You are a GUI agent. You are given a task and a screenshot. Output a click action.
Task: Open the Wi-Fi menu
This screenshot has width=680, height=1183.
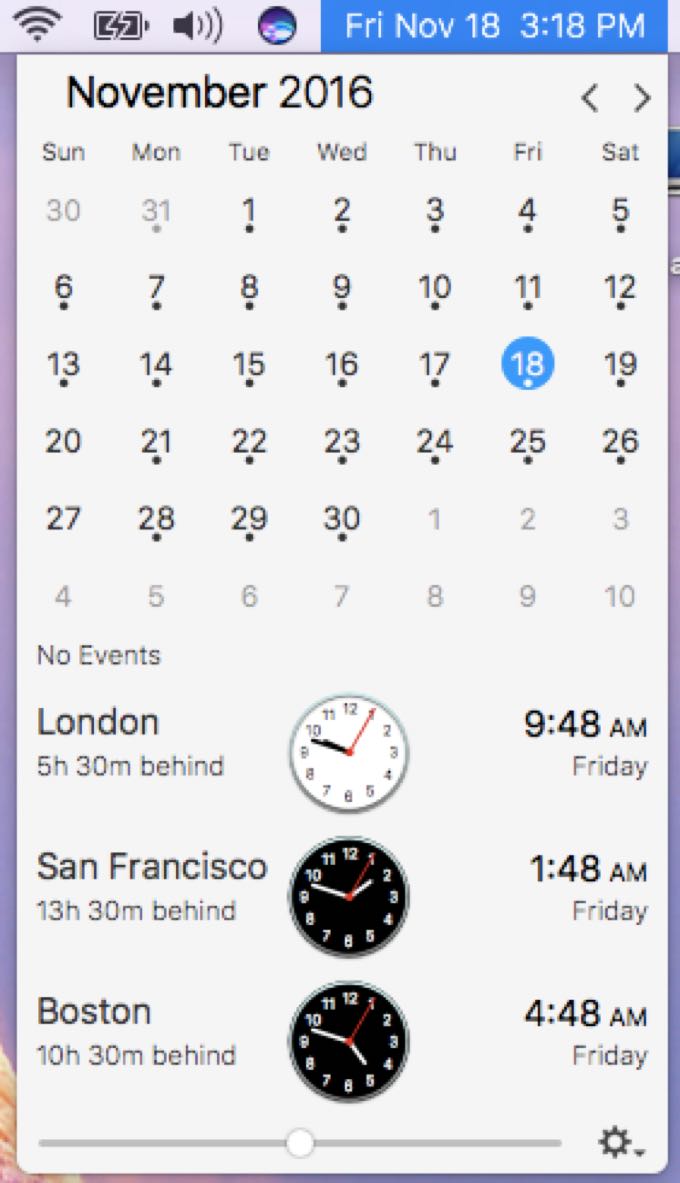[x=37, y=26]
